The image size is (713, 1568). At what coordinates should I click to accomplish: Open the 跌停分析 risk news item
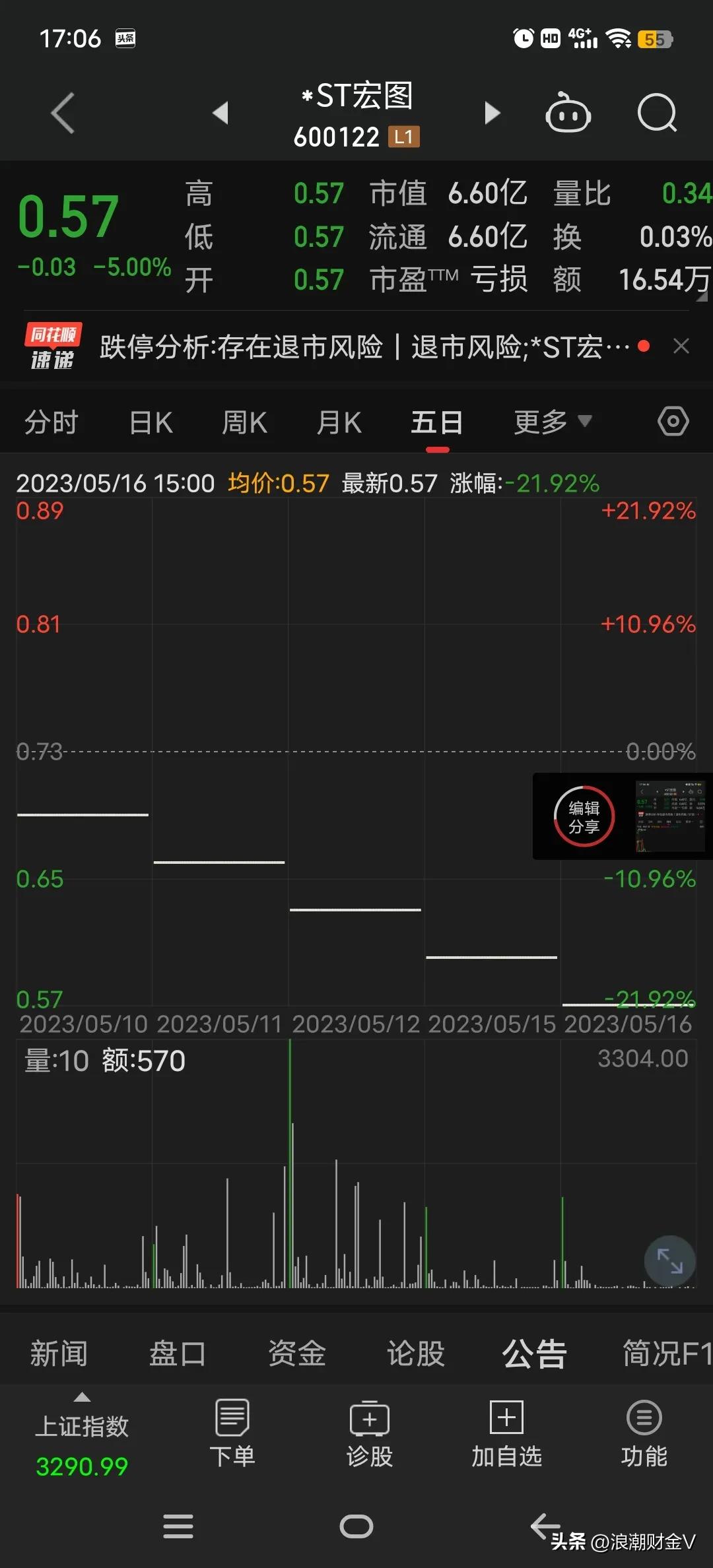pyautogui.click(x=356, y=348)
